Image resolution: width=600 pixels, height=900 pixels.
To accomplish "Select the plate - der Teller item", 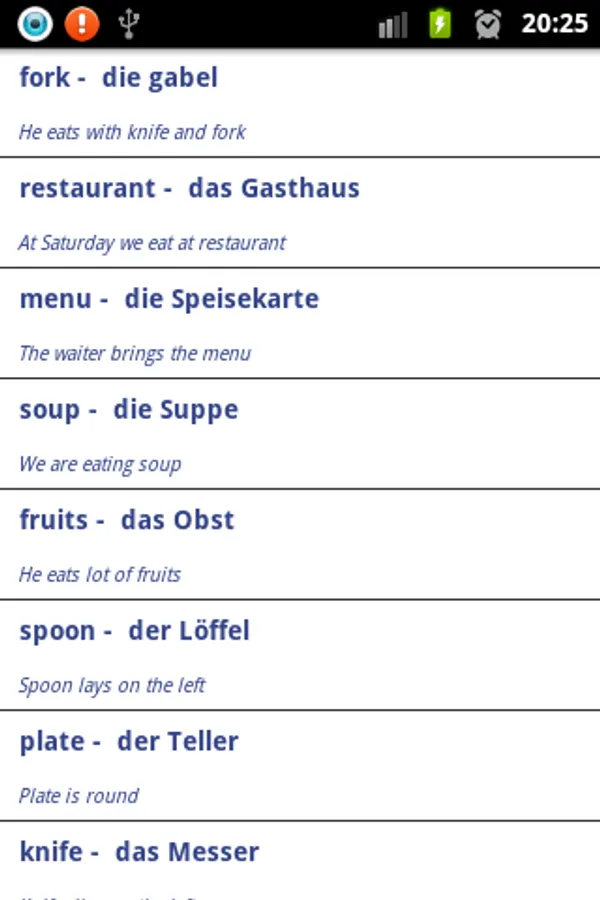I will click(x=300, y=766).
